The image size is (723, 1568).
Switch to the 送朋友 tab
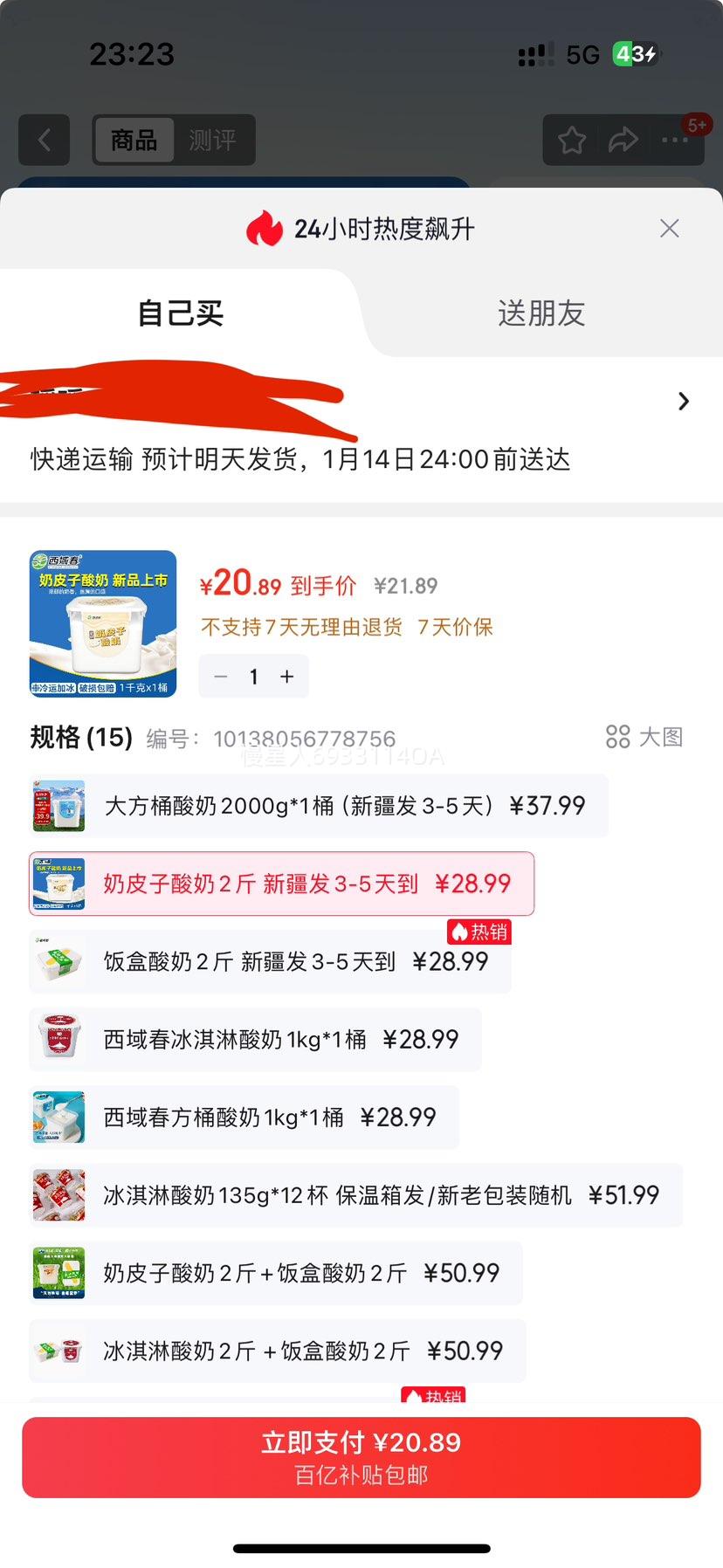541,314
